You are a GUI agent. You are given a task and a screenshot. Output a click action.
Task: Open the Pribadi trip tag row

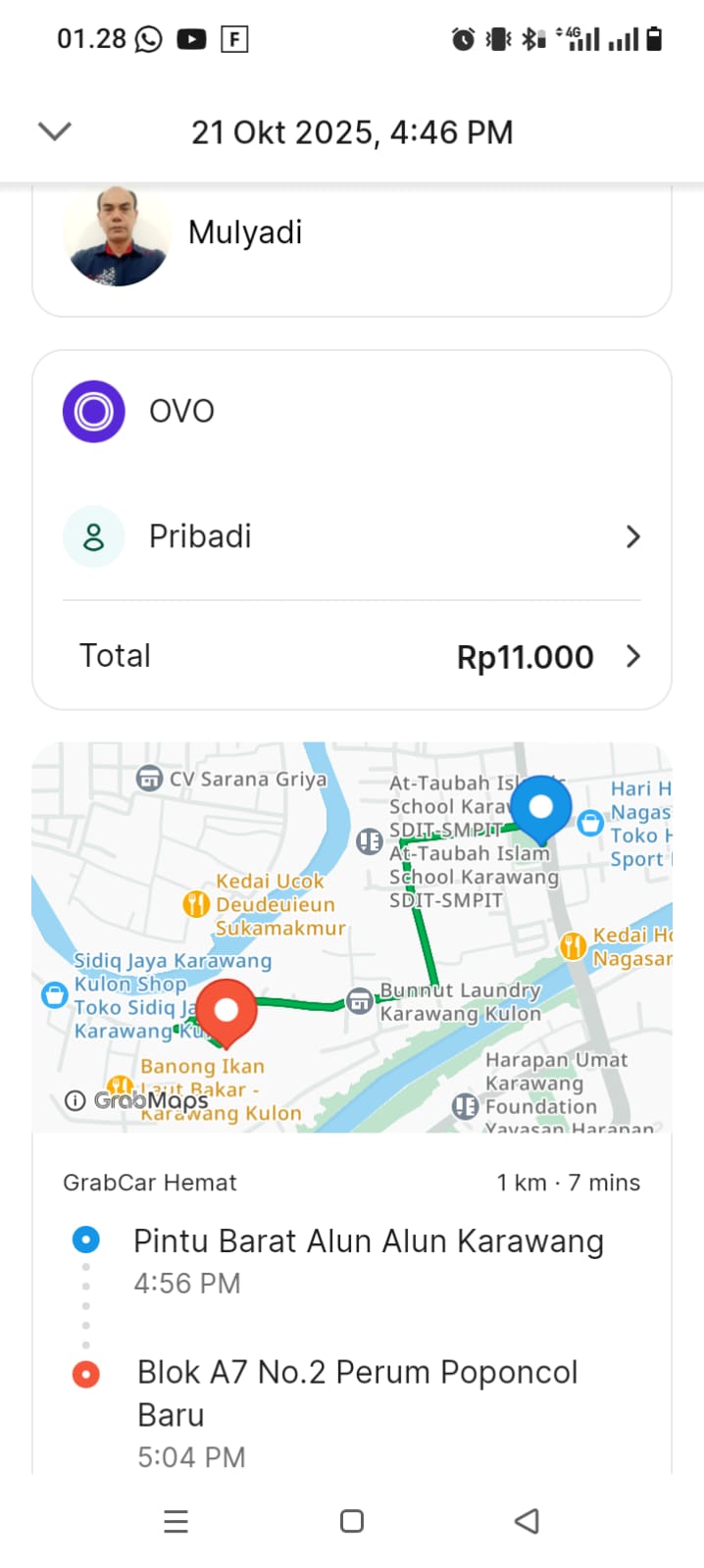pos(351,536)
